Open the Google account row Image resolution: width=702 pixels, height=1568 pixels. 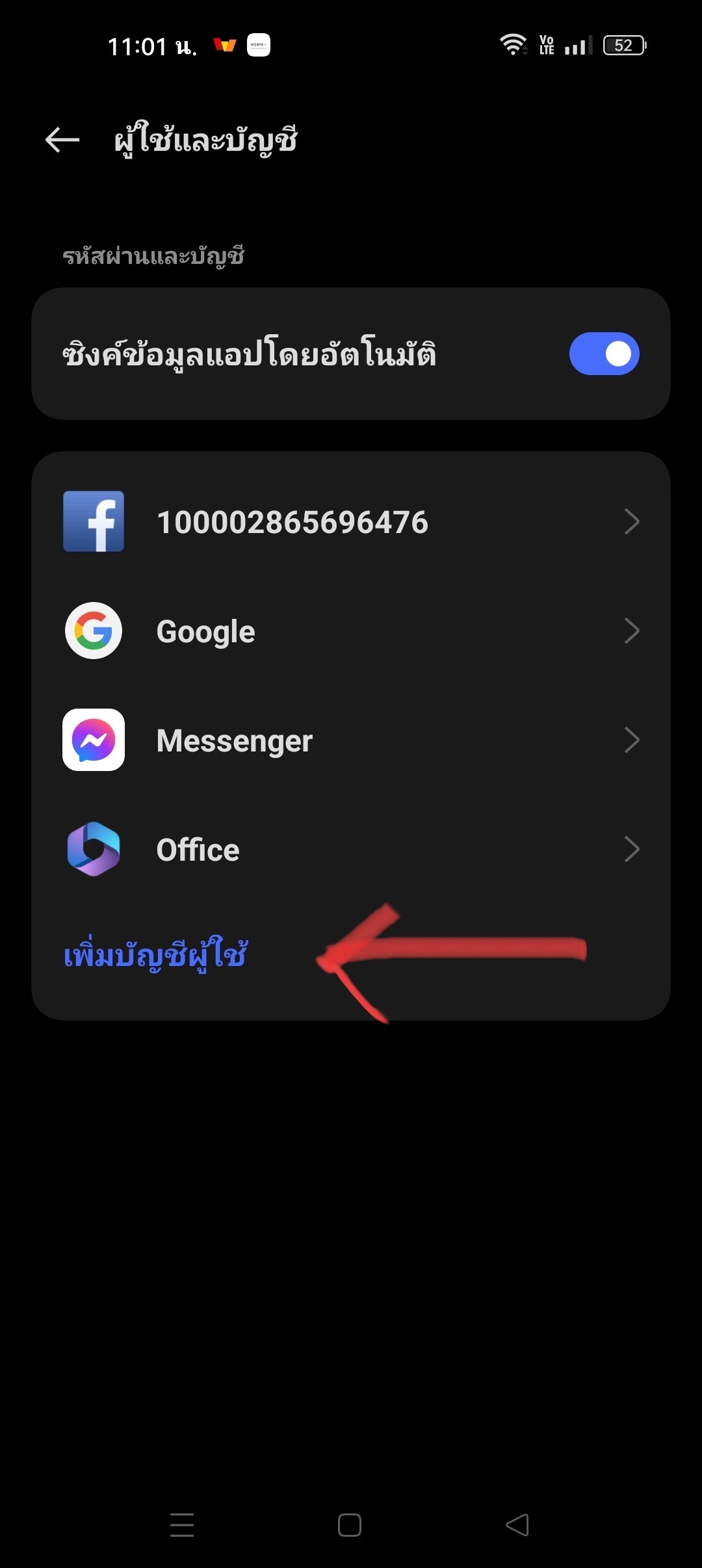tap(351, 631)
